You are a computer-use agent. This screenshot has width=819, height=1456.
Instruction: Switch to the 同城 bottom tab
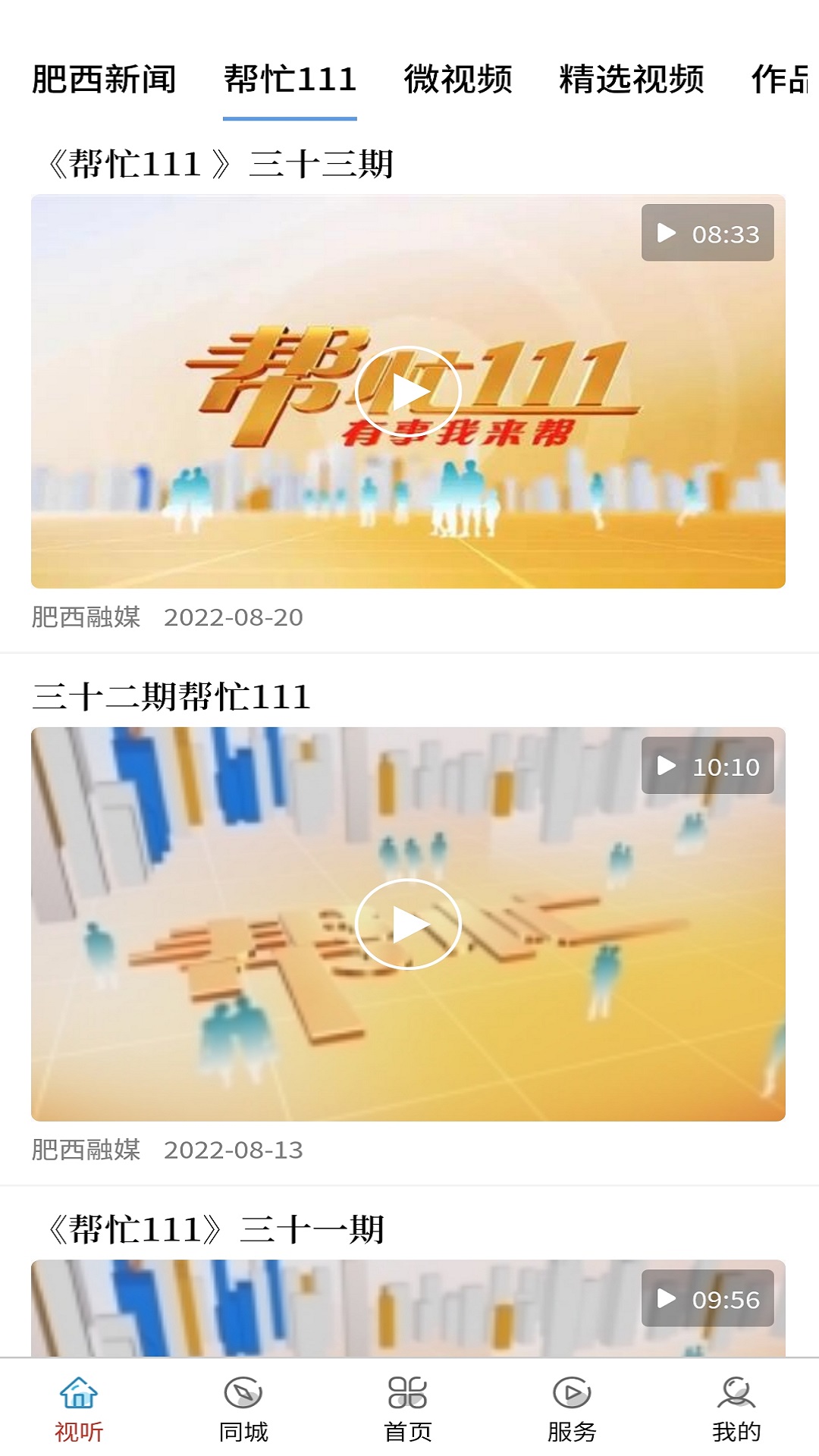243,1409
